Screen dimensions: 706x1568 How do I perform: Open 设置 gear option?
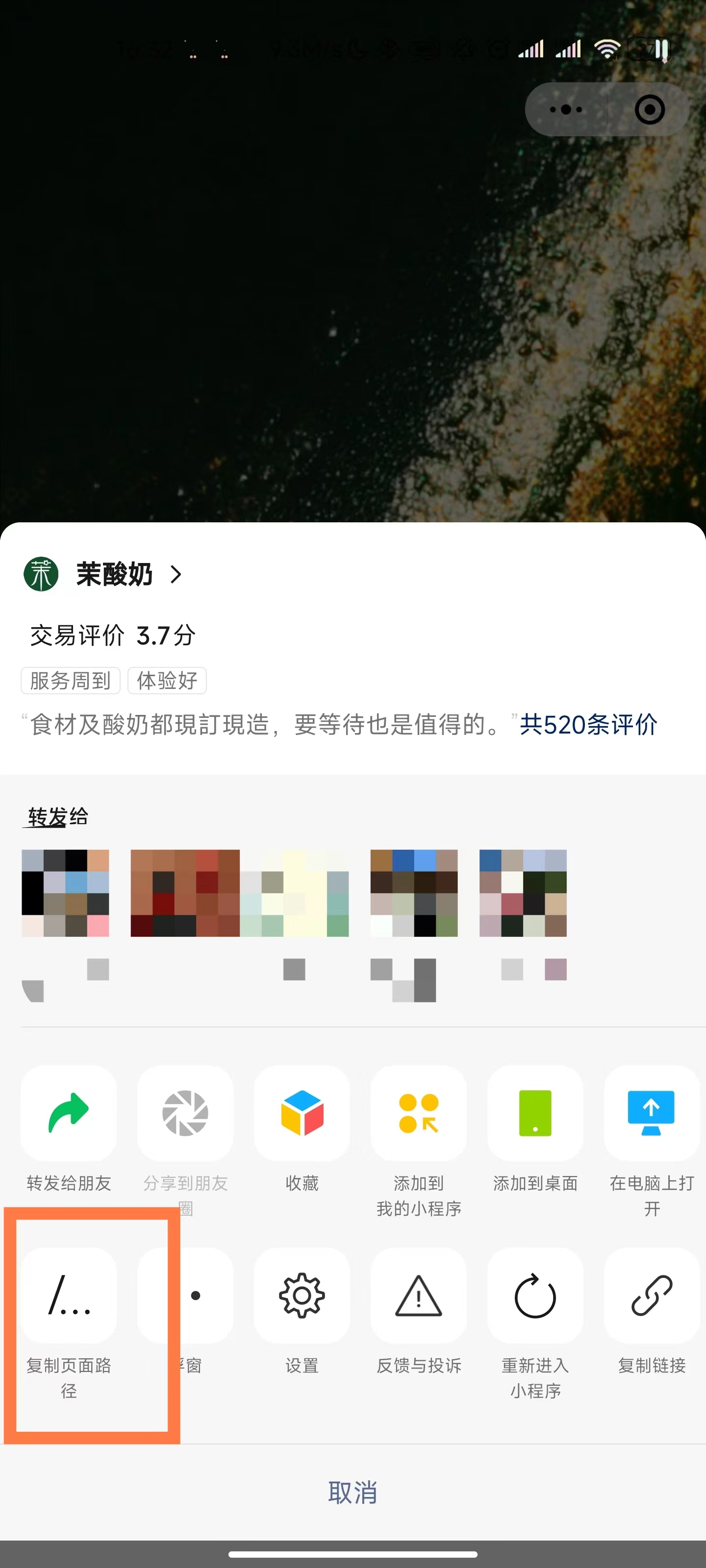302,1295
